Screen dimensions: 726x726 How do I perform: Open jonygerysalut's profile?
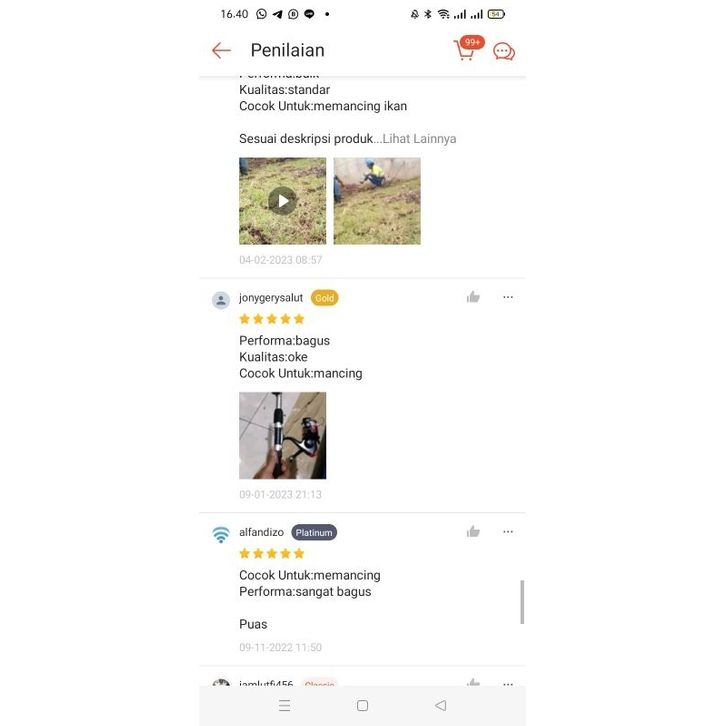pyautogui.click(x=270, y=298)
